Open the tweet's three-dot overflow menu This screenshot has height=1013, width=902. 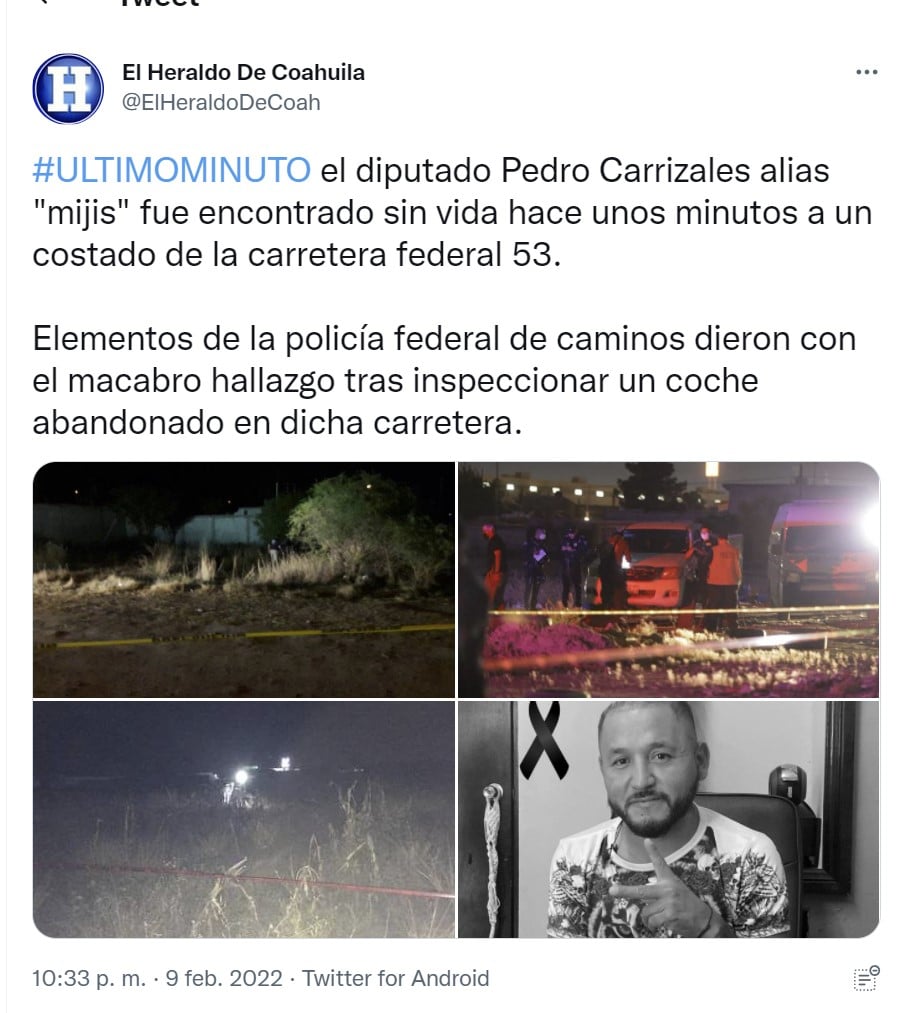click(867, 73)
